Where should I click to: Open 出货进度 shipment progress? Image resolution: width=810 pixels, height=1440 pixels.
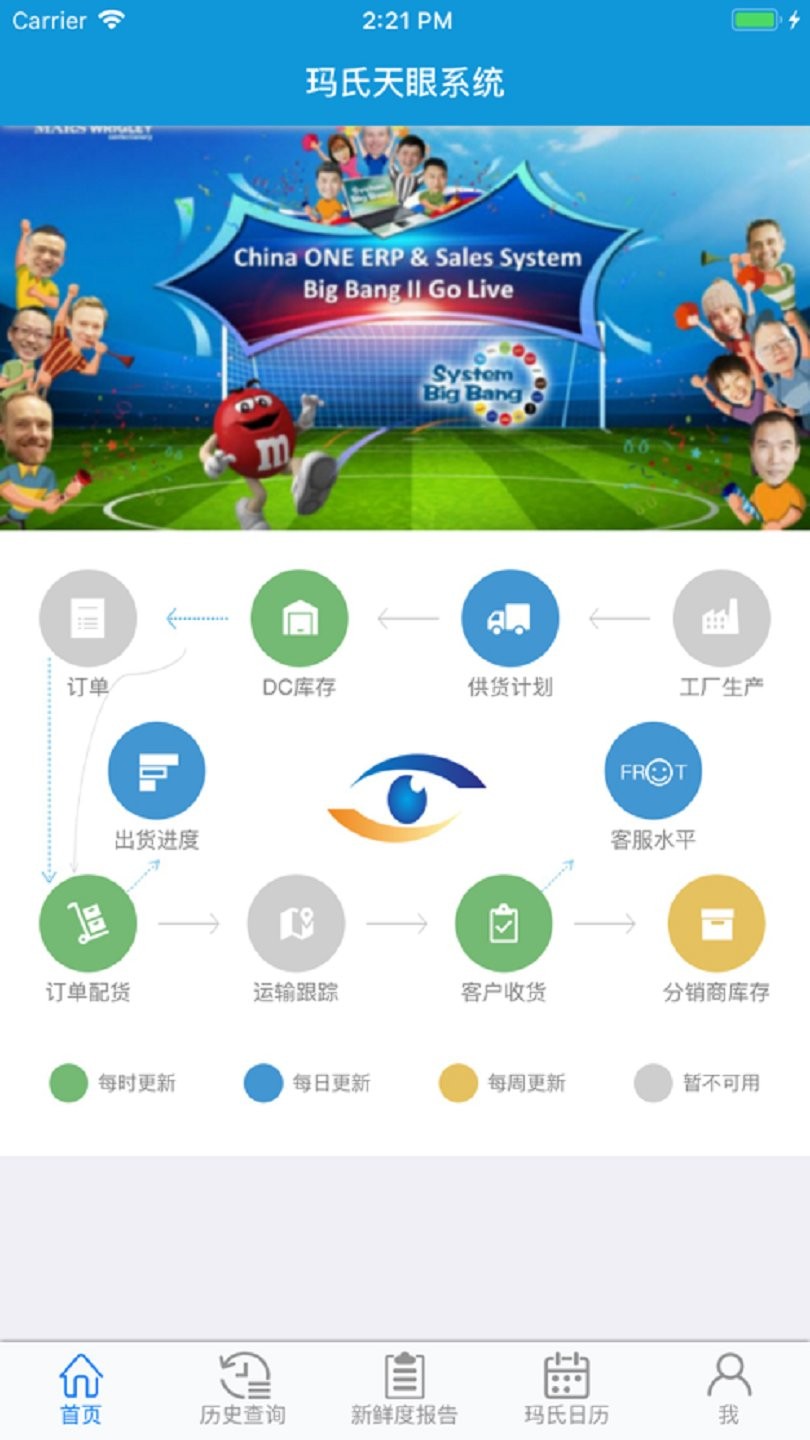pyautogui.click(x=156, y=770)
